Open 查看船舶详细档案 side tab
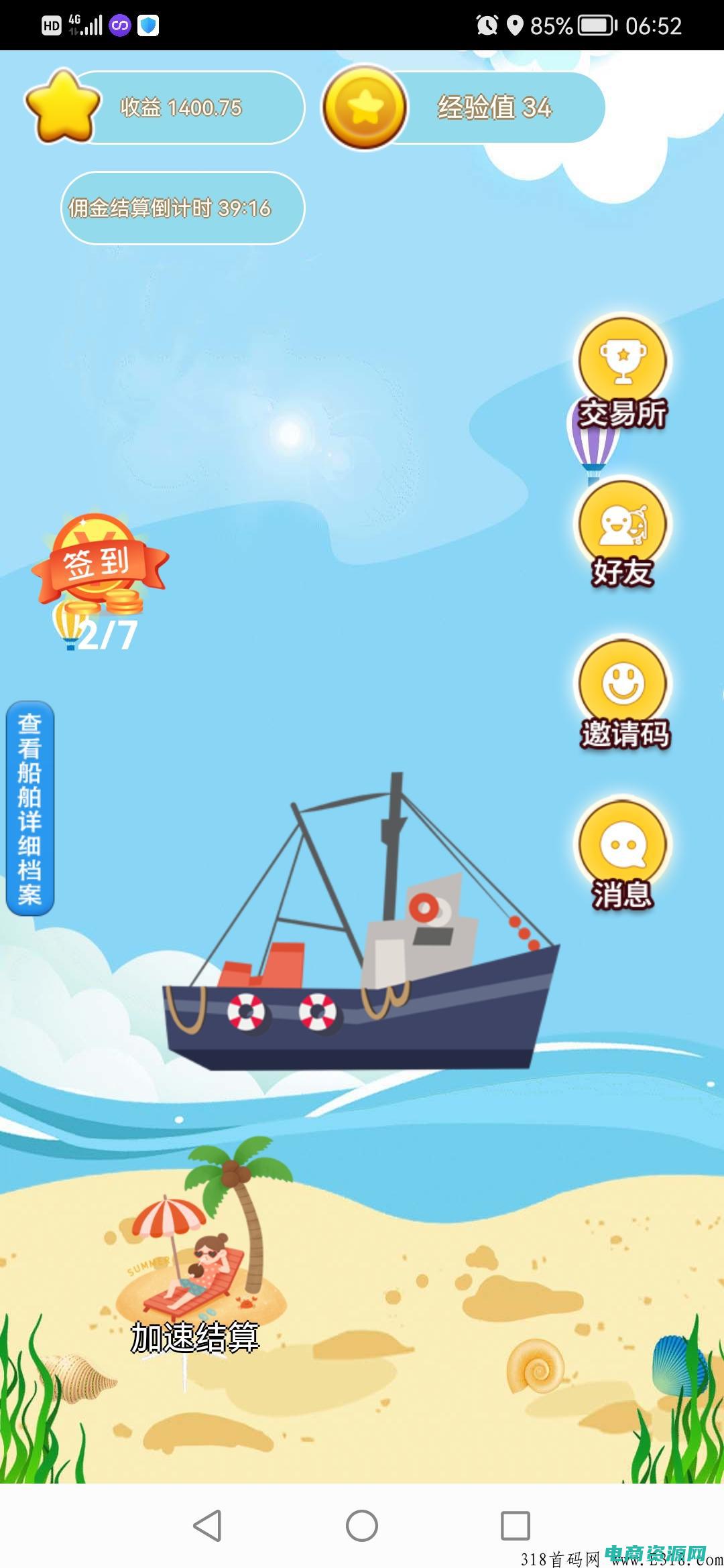This screenshot has width=724, height=1568. (30, 808)
